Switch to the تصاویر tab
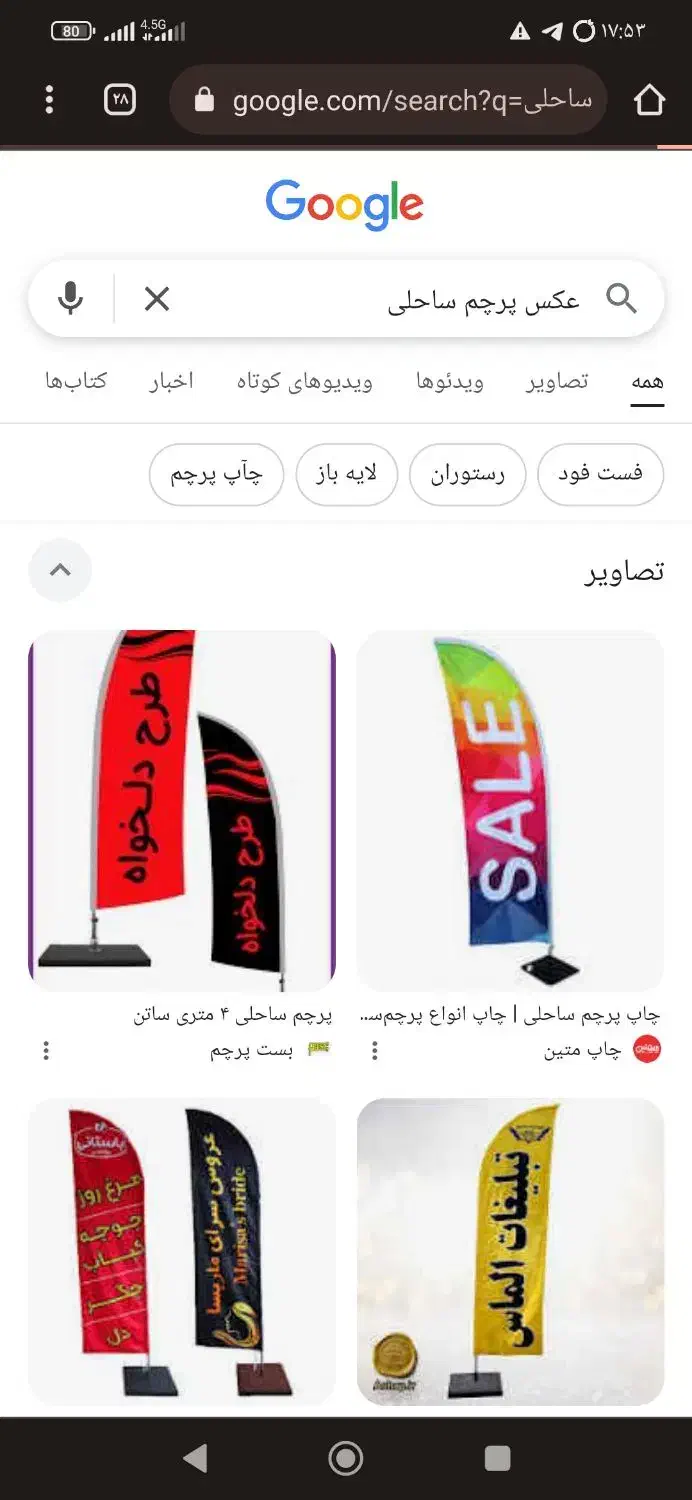 [557, 381]
